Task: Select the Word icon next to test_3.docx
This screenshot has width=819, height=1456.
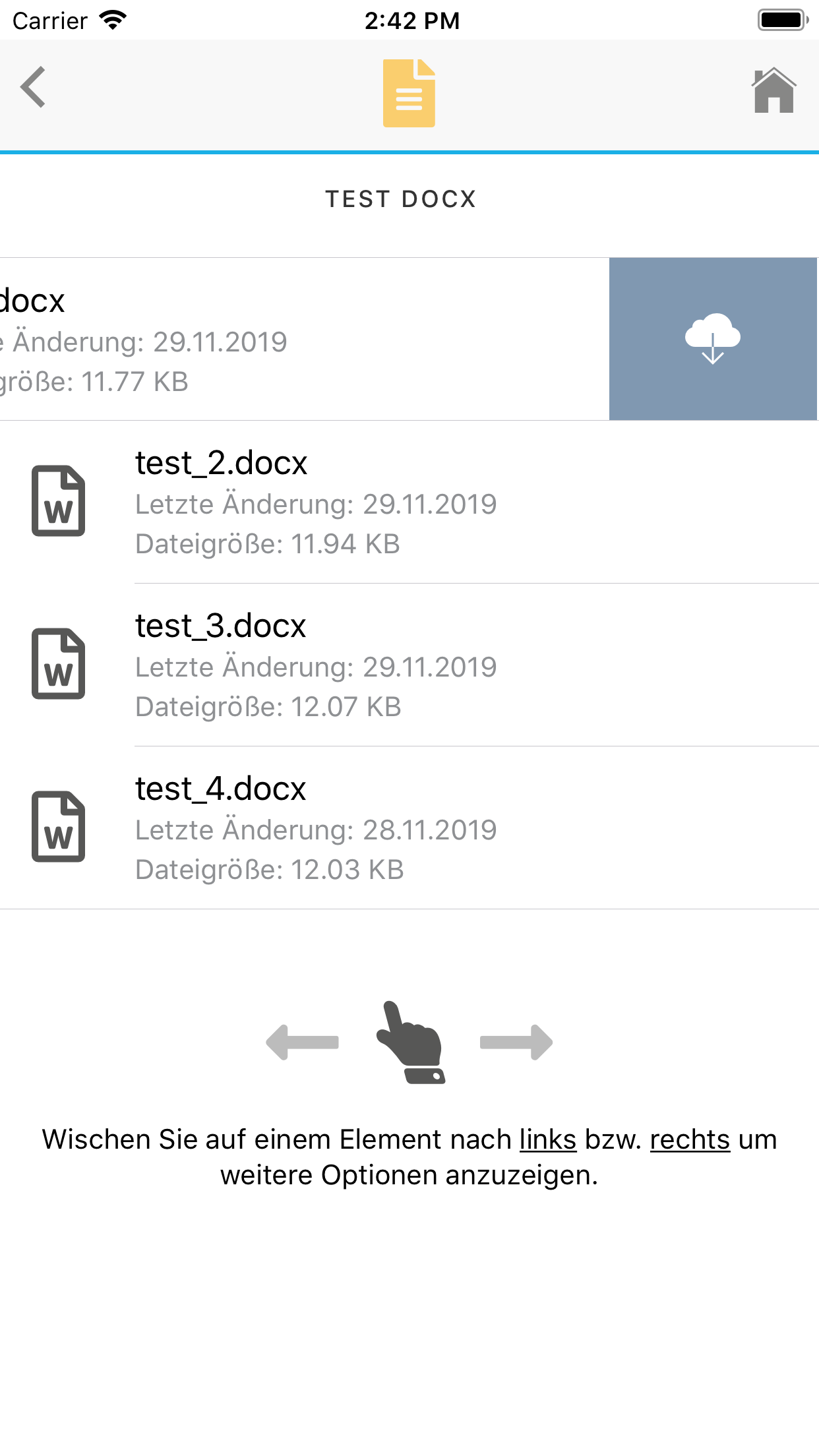Action: [58, 667]
